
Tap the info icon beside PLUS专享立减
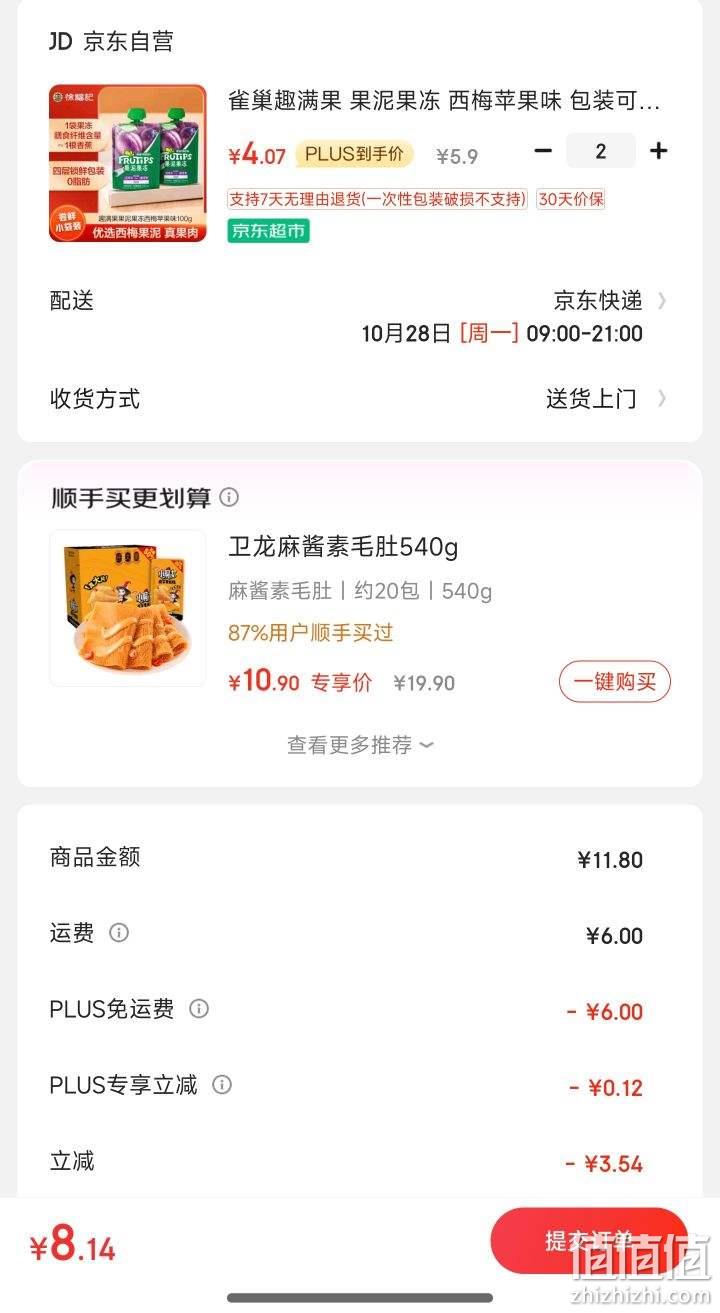click(x=222, y=1085)
